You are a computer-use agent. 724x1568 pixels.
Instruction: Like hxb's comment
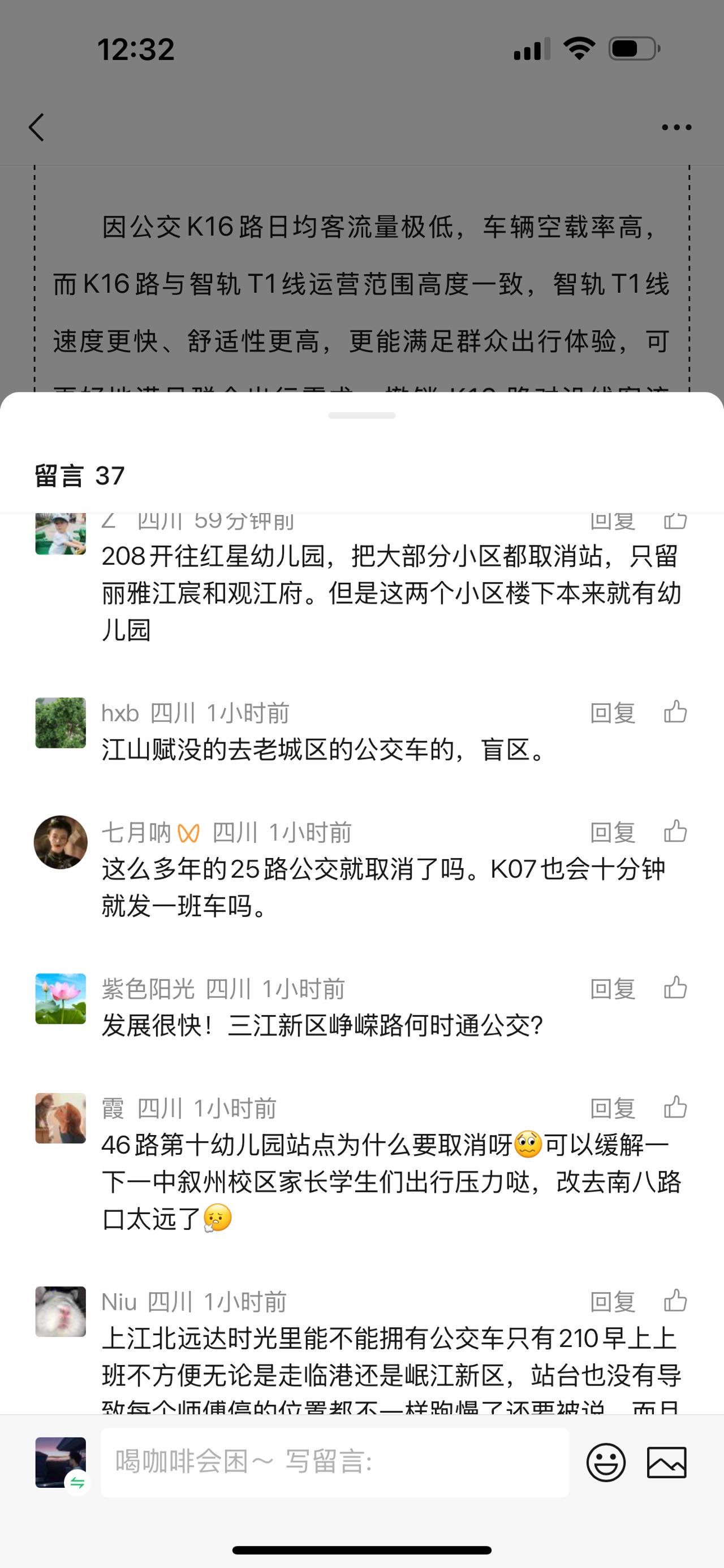coord(675,712)
